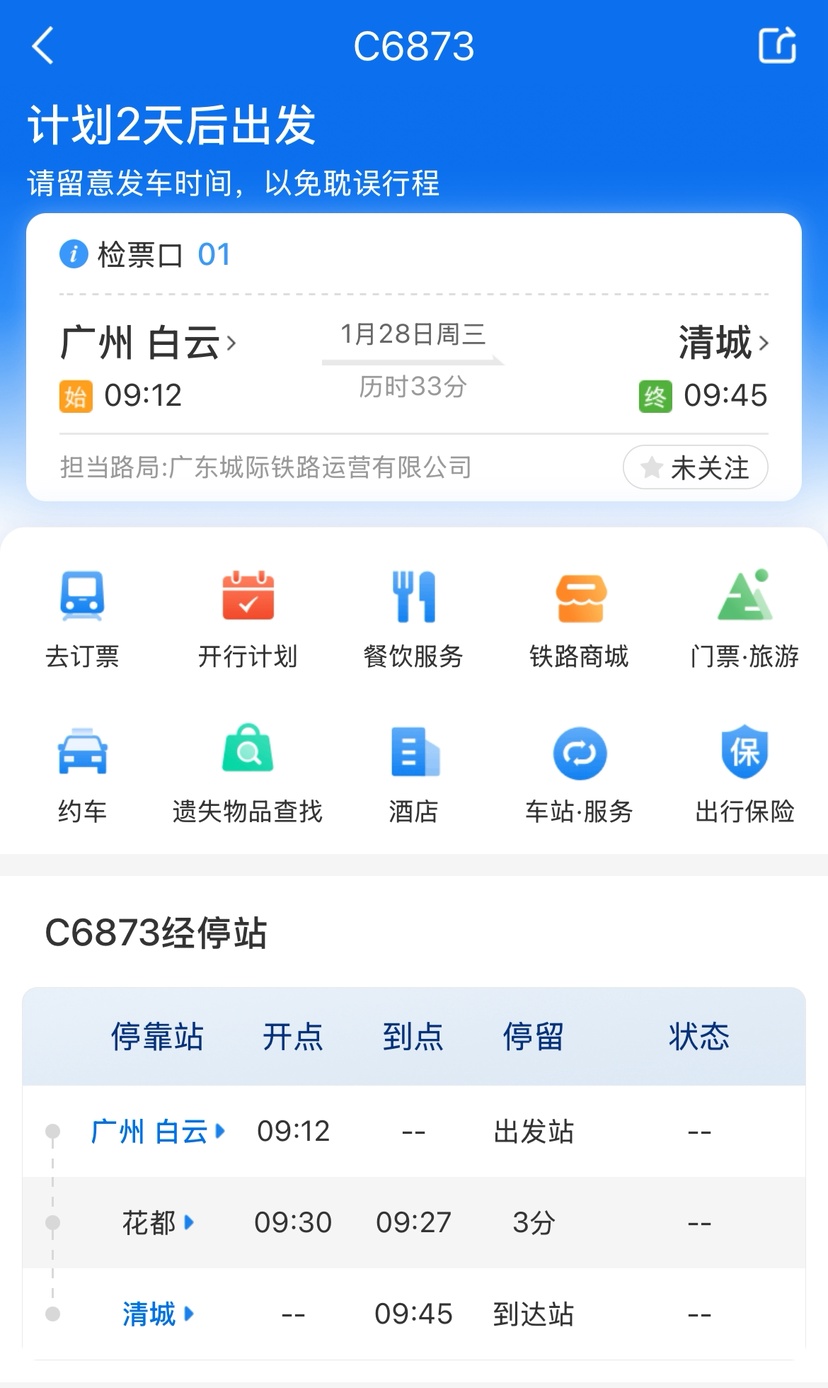Toggle the 未关注 follow star for this train
The width and height of the screenshot is (828, 1388).
tap(695, 467)
